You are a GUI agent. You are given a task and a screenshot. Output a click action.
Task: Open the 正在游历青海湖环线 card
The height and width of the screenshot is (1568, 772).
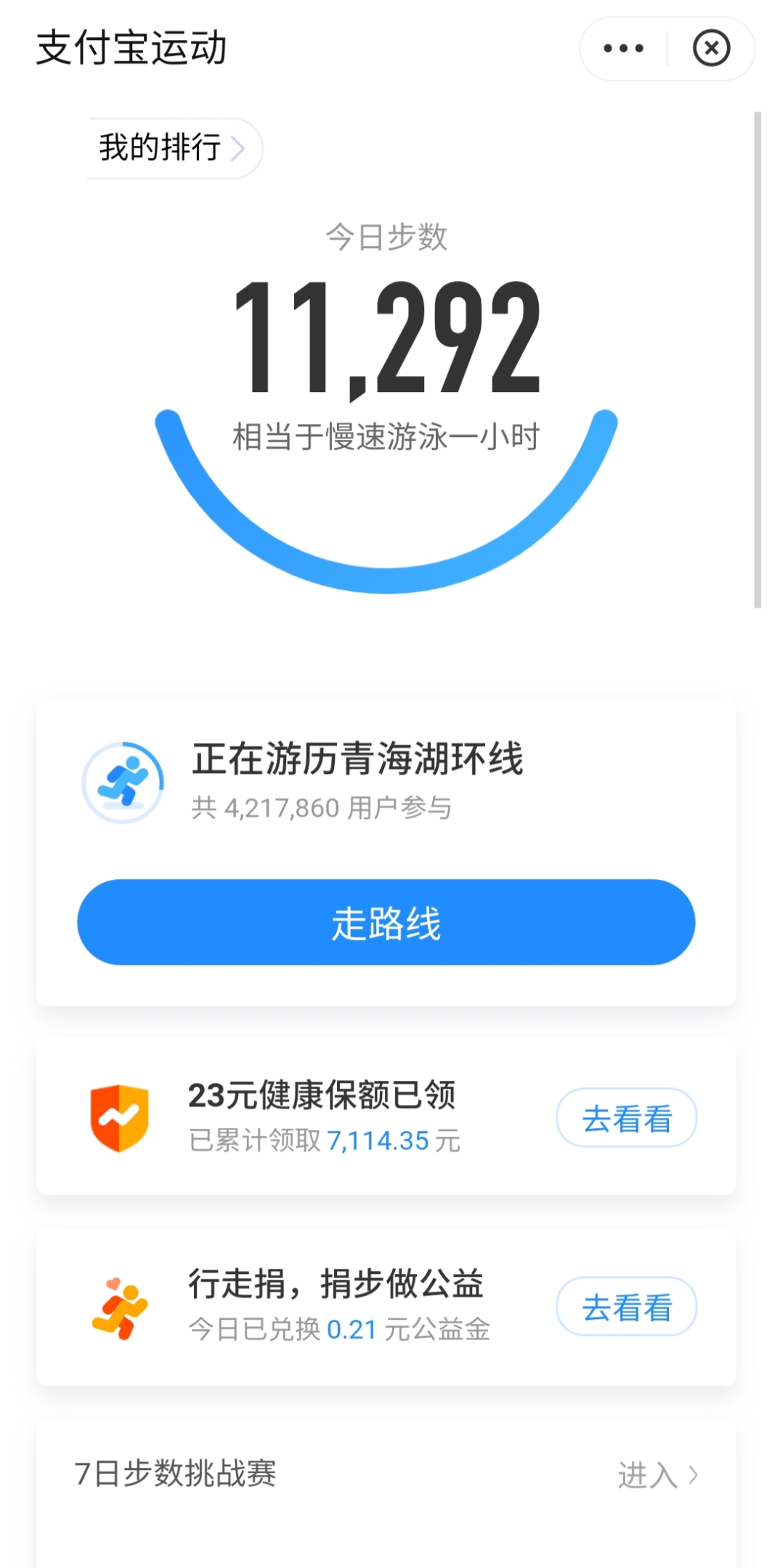coord(386,781)
